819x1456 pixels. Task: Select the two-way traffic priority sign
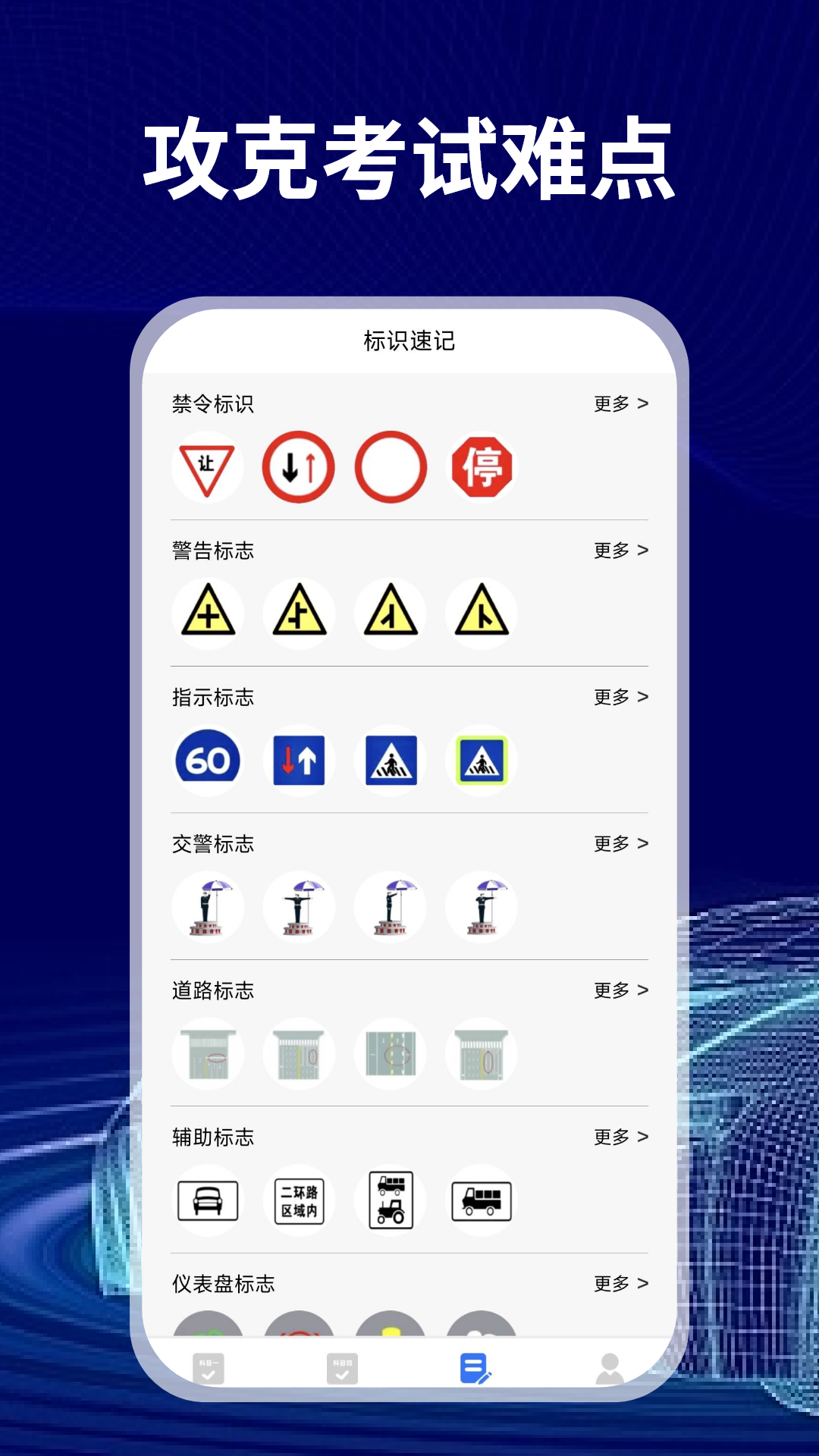(x=299, y=468)
